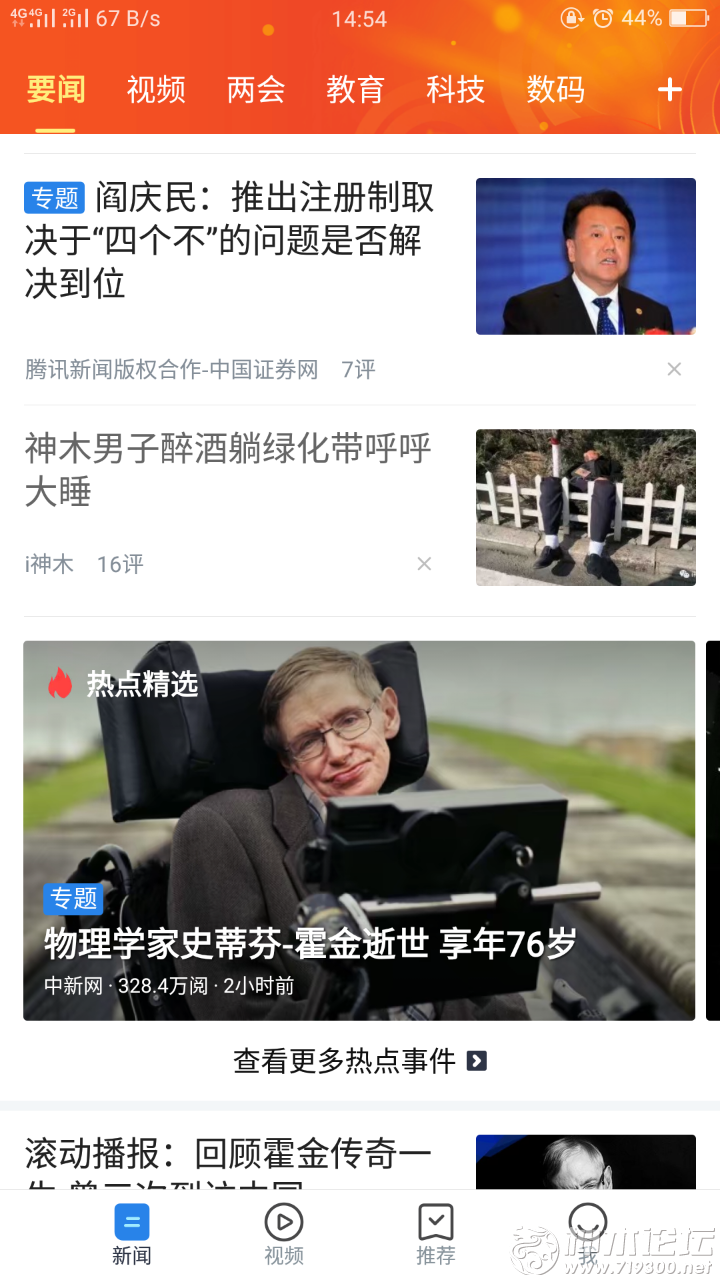
Task: Tap the plus icon to add channels
Action: click(669, 90)
